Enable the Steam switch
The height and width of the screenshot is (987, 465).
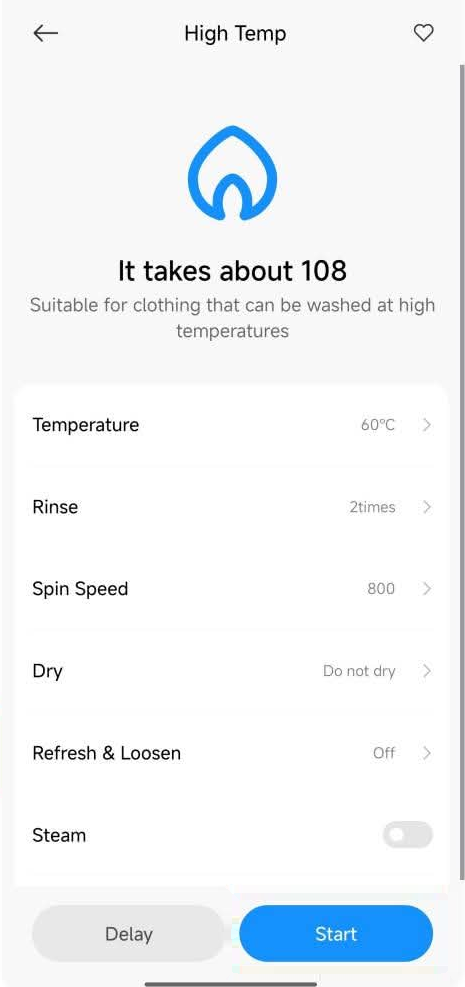pos(408,835)
